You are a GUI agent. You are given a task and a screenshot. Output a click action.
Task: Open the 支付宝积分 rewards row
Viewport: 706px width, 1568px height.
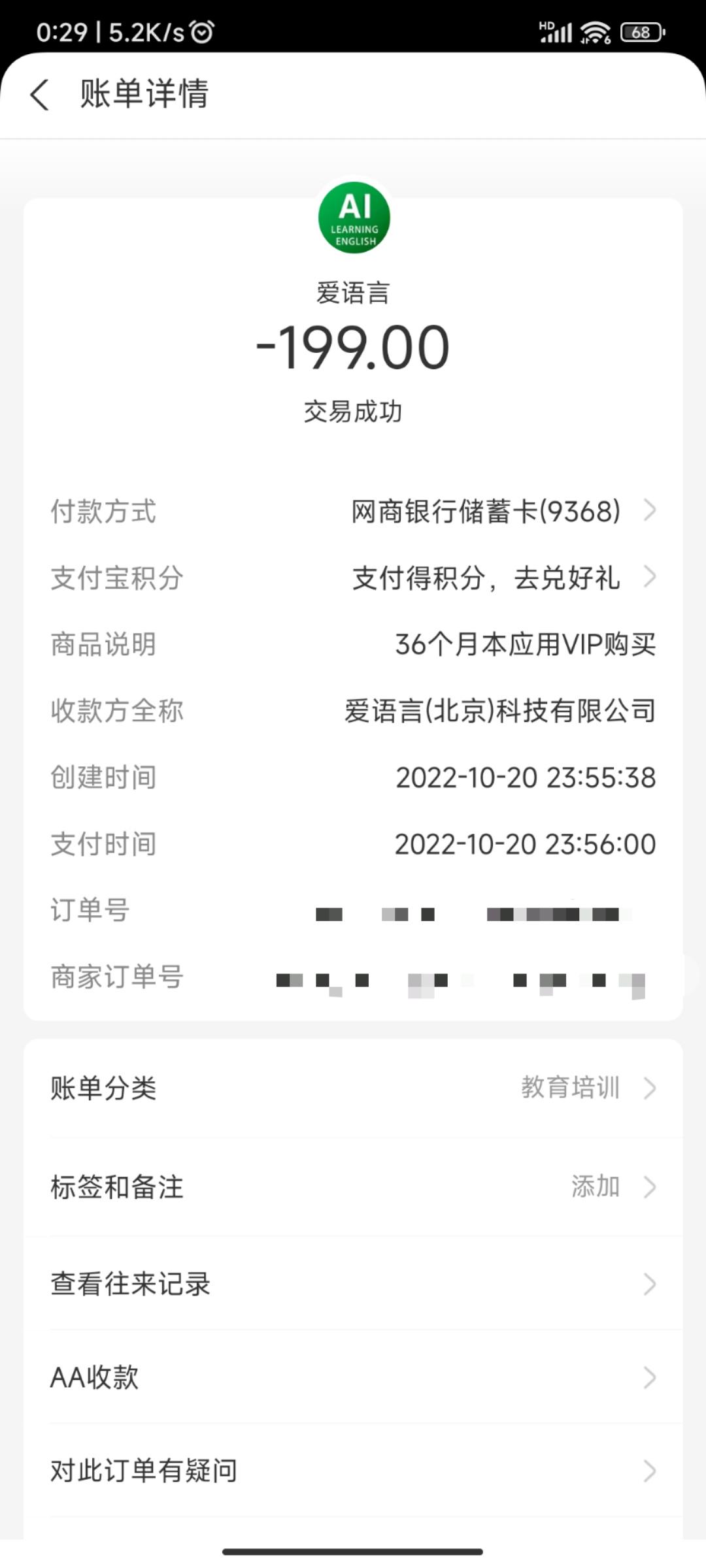(353, 578)
